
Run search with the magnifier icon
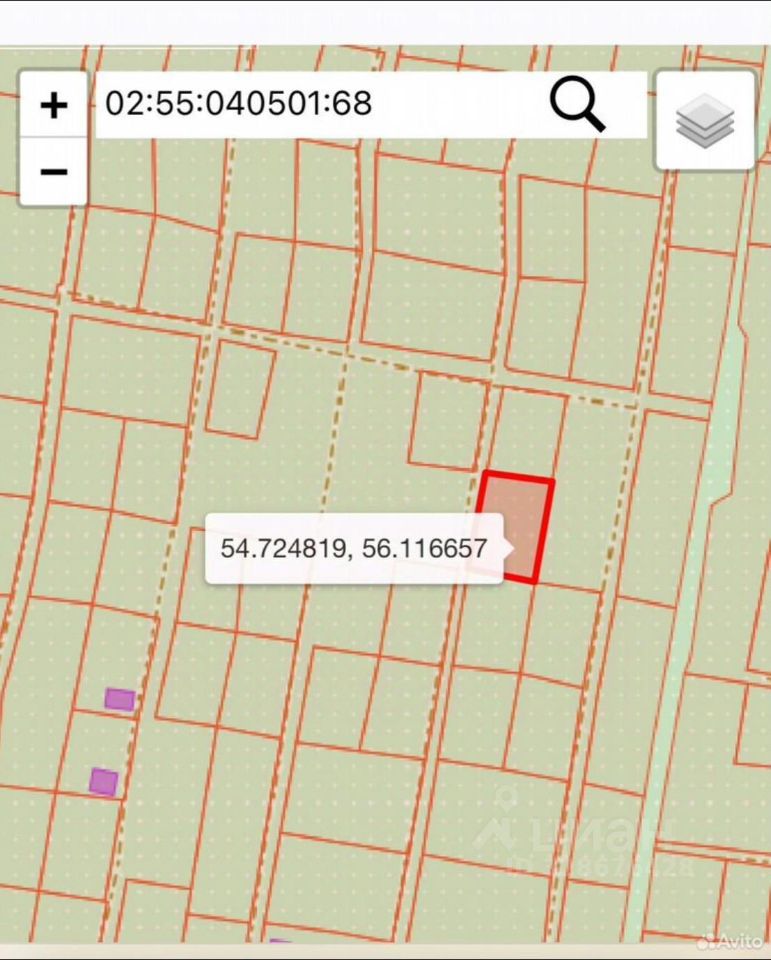[578, 104]
